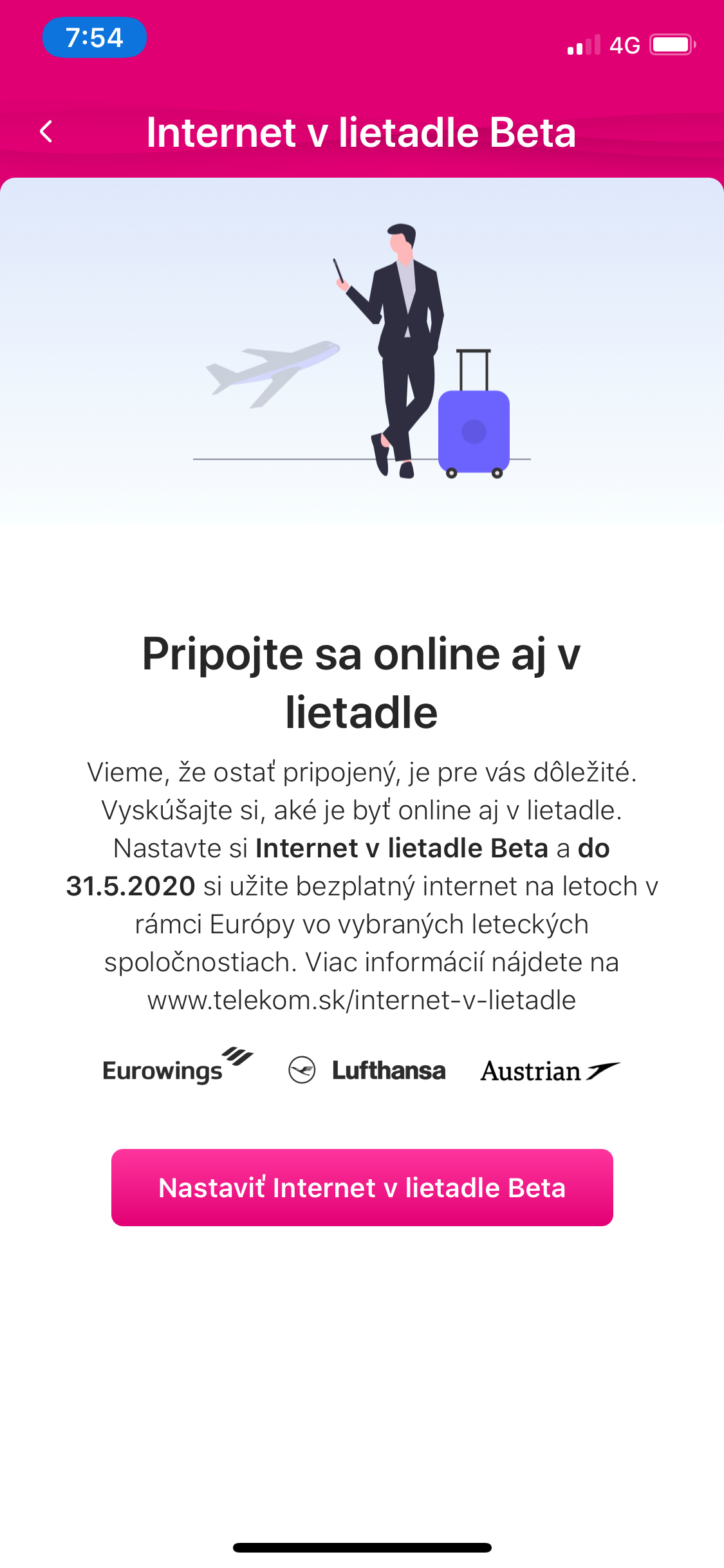Image resolution: width=724 pixels, height=1568 pixels.
Task: Tap Nastaviť Internet v lietadle Beta button
Action: [x=362, y=1188]
